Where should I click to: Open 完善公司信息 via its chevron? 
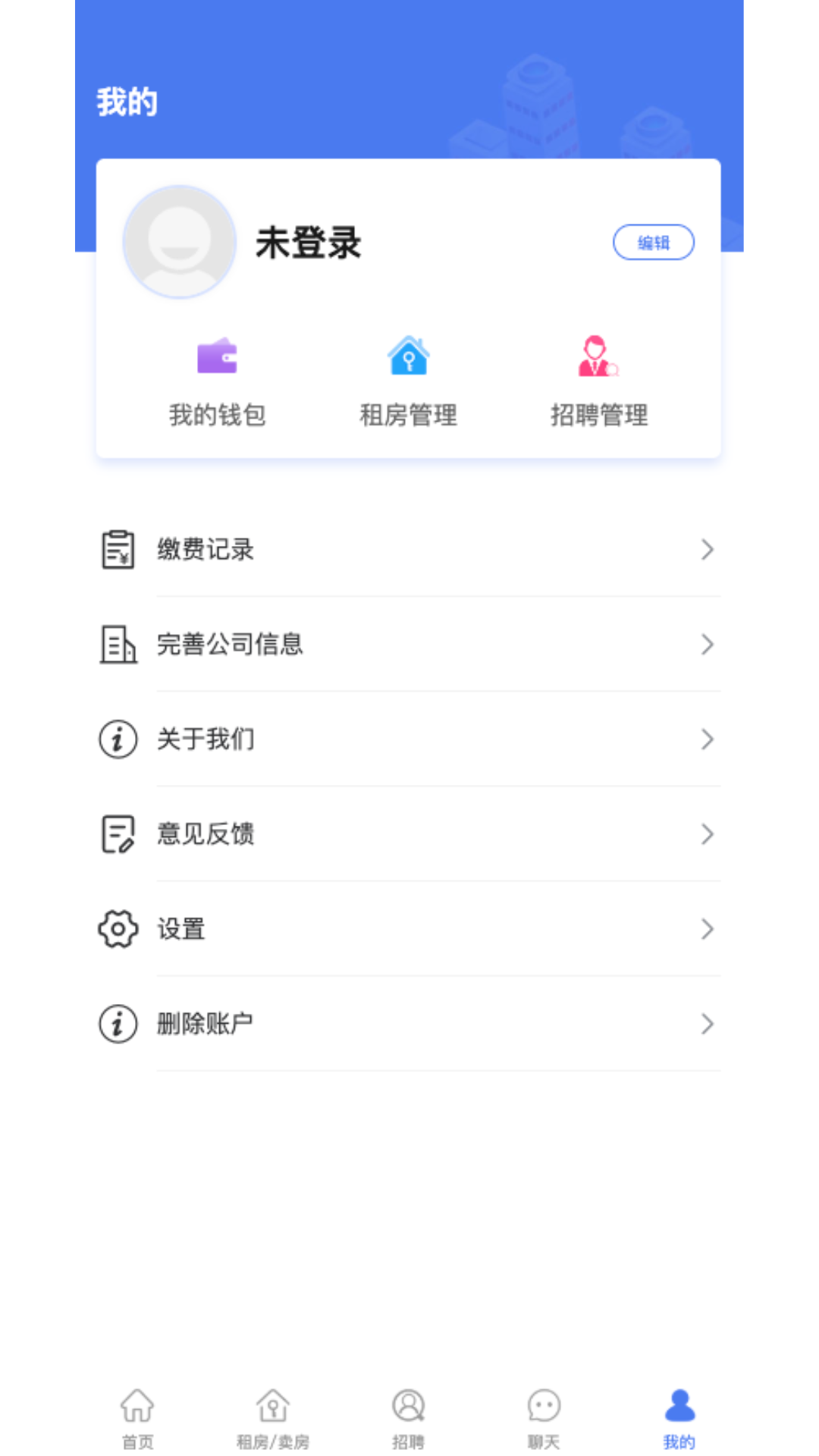point(708,644)
